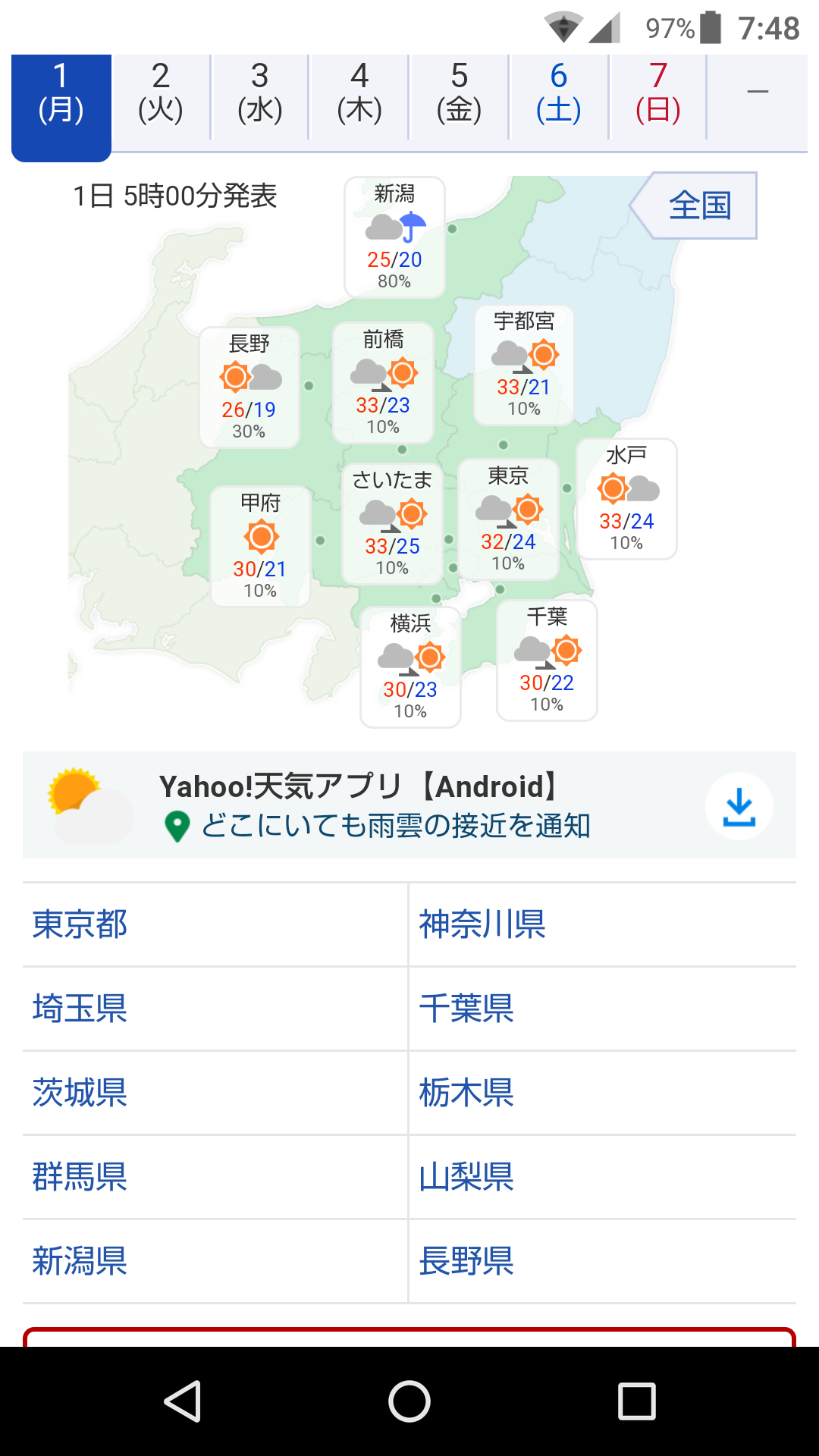Go to the 全国 nationwide map
819x1456 pixels.
point(698,206)
